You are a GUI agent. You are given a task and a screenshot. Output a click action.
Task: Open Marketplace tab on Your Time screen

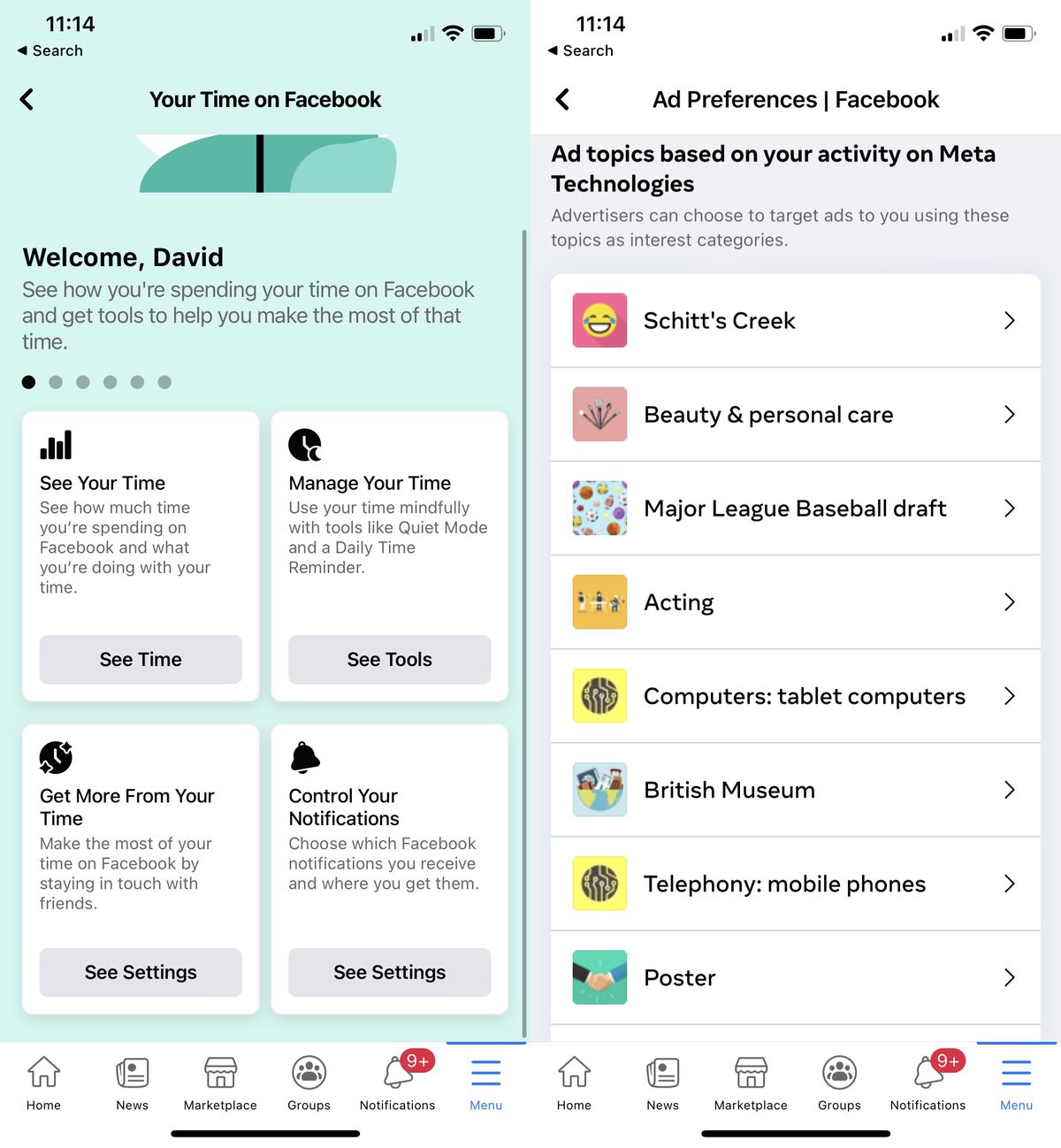pyautogui.click(x=220, y=1083)
